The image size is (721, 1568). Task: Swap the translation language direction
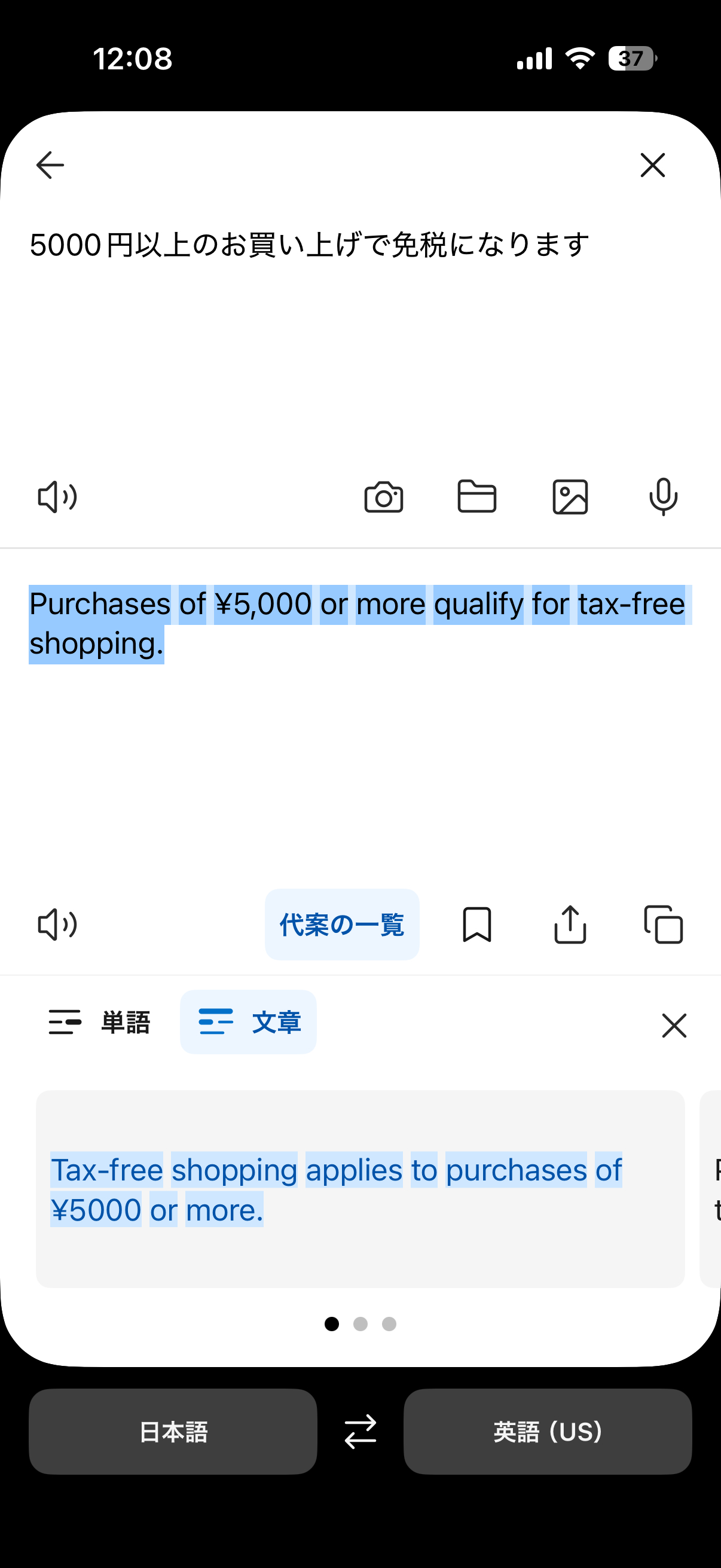[x=360, y=1432]
